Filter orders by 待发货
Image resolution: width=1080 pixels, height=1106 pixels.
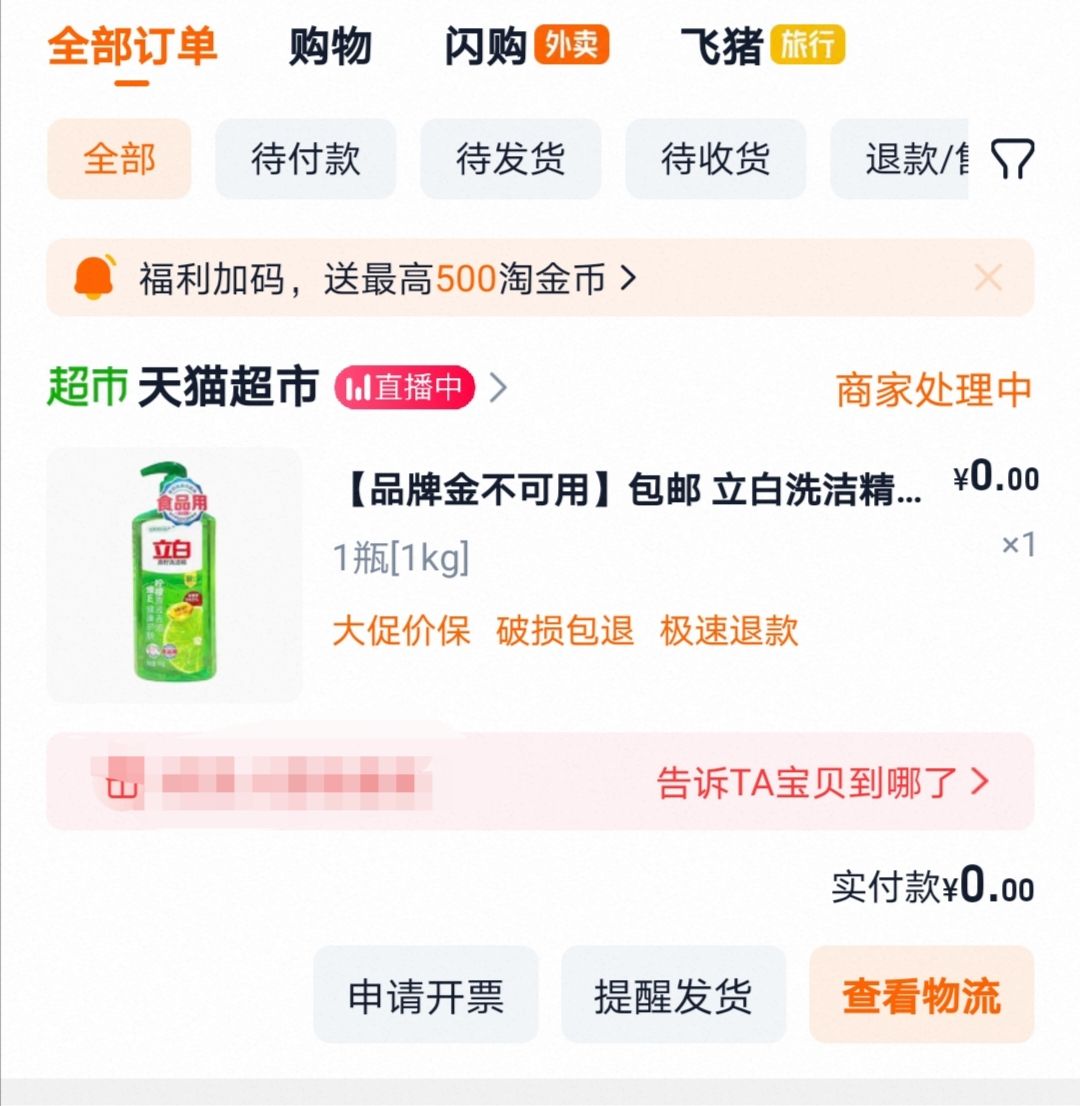510,159
